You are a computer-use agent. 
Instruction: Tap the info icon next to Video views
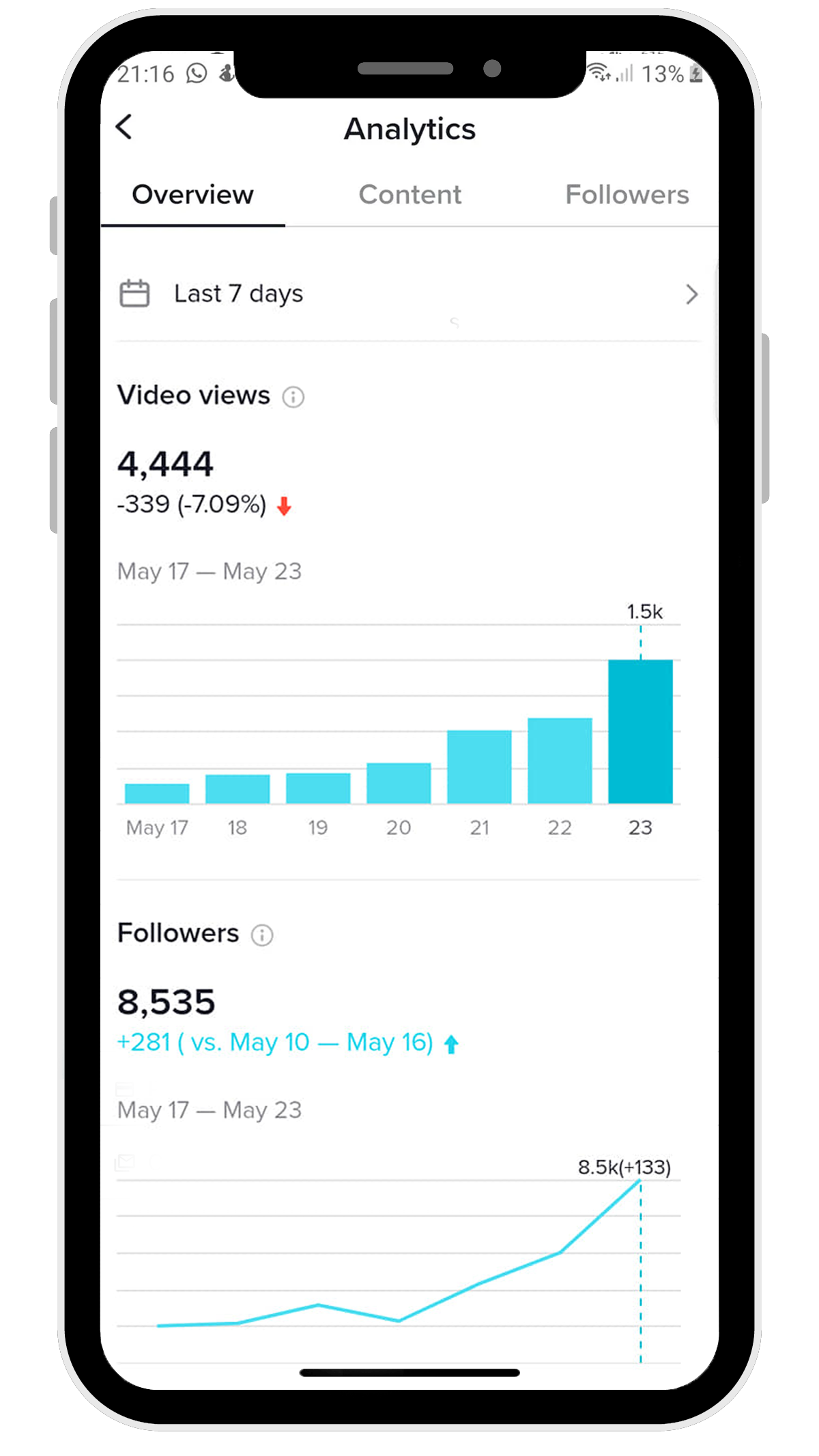pos(293,396)
